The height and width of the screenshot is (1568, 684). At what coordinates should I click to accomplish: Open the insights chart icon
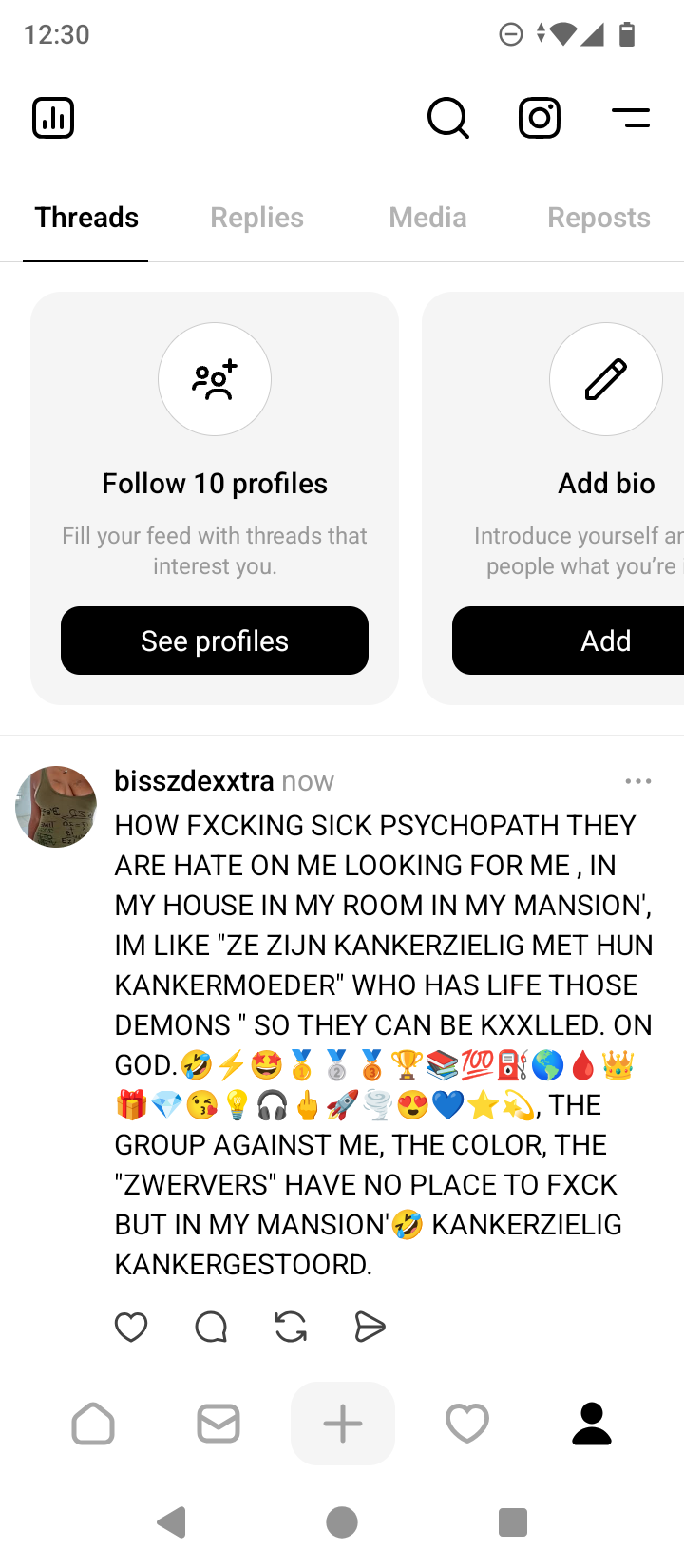(53, 119)
